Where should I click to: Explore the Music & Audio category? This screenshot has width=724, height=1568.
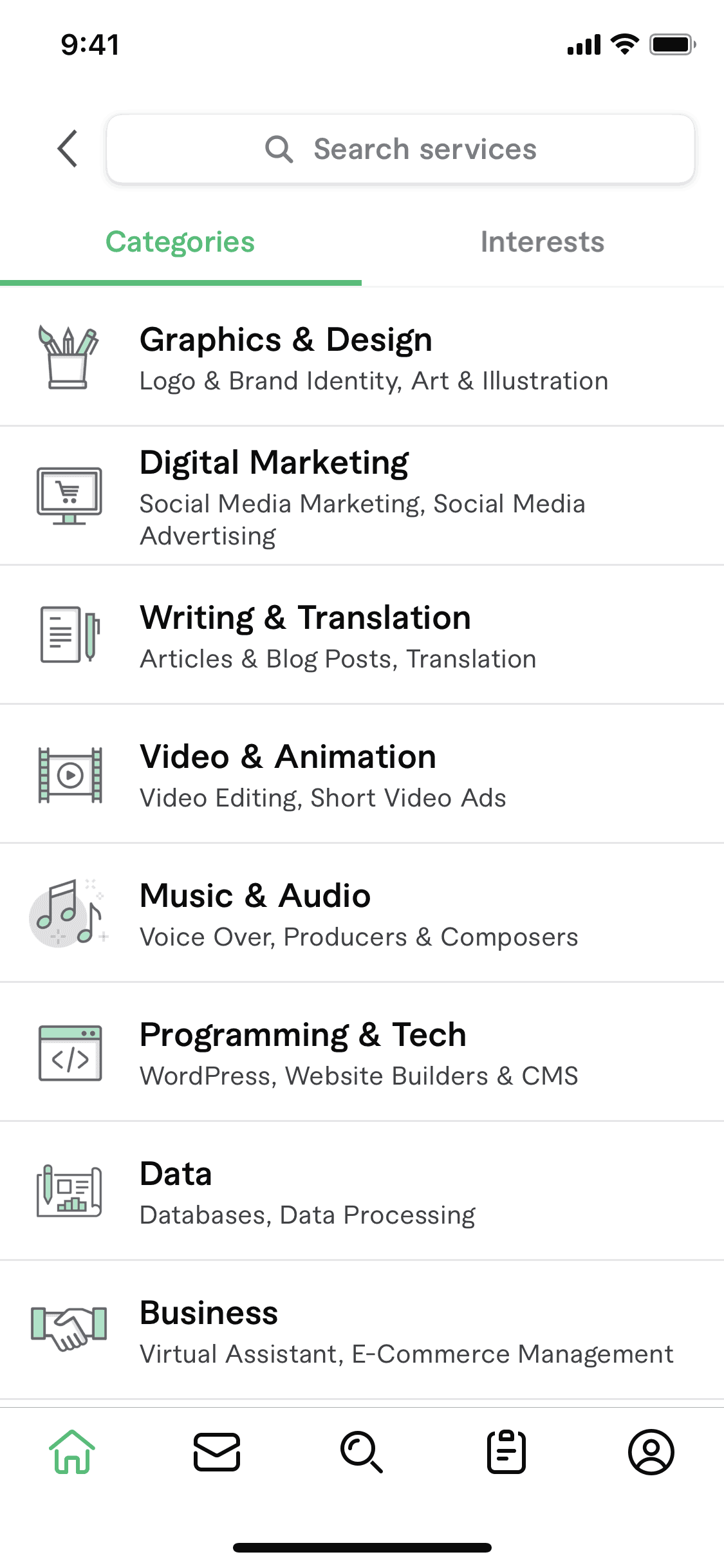tap(362, 913)
